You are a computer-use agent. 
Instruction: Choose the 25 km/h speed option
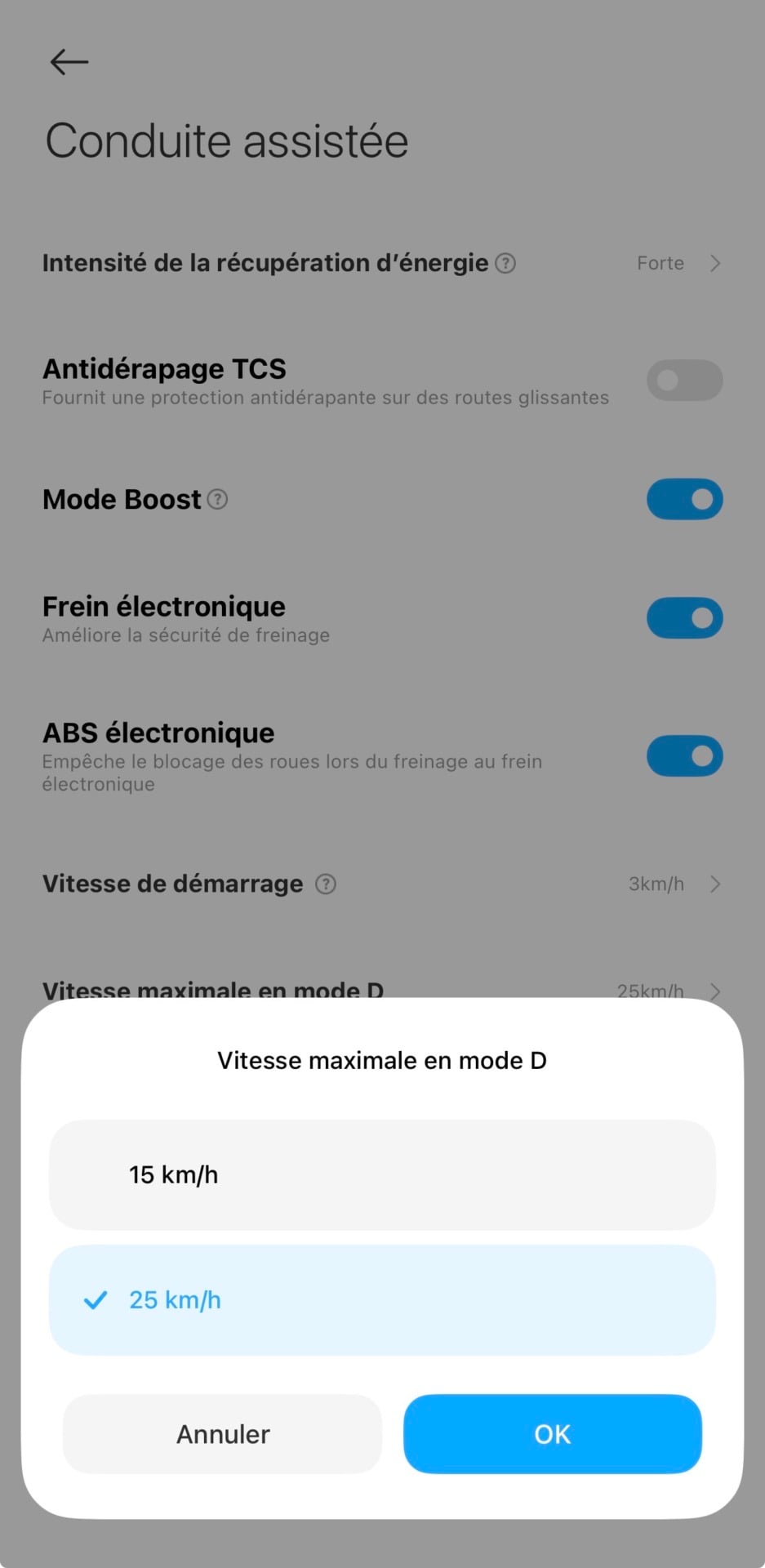pyautogui.click(x=382, y=1299)
